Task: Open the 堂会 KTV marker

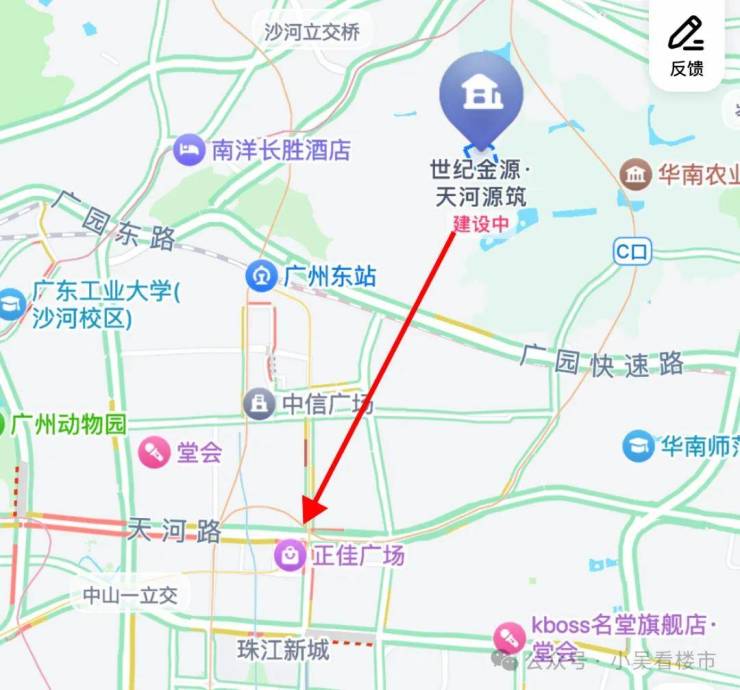Action: coord(154,452)
